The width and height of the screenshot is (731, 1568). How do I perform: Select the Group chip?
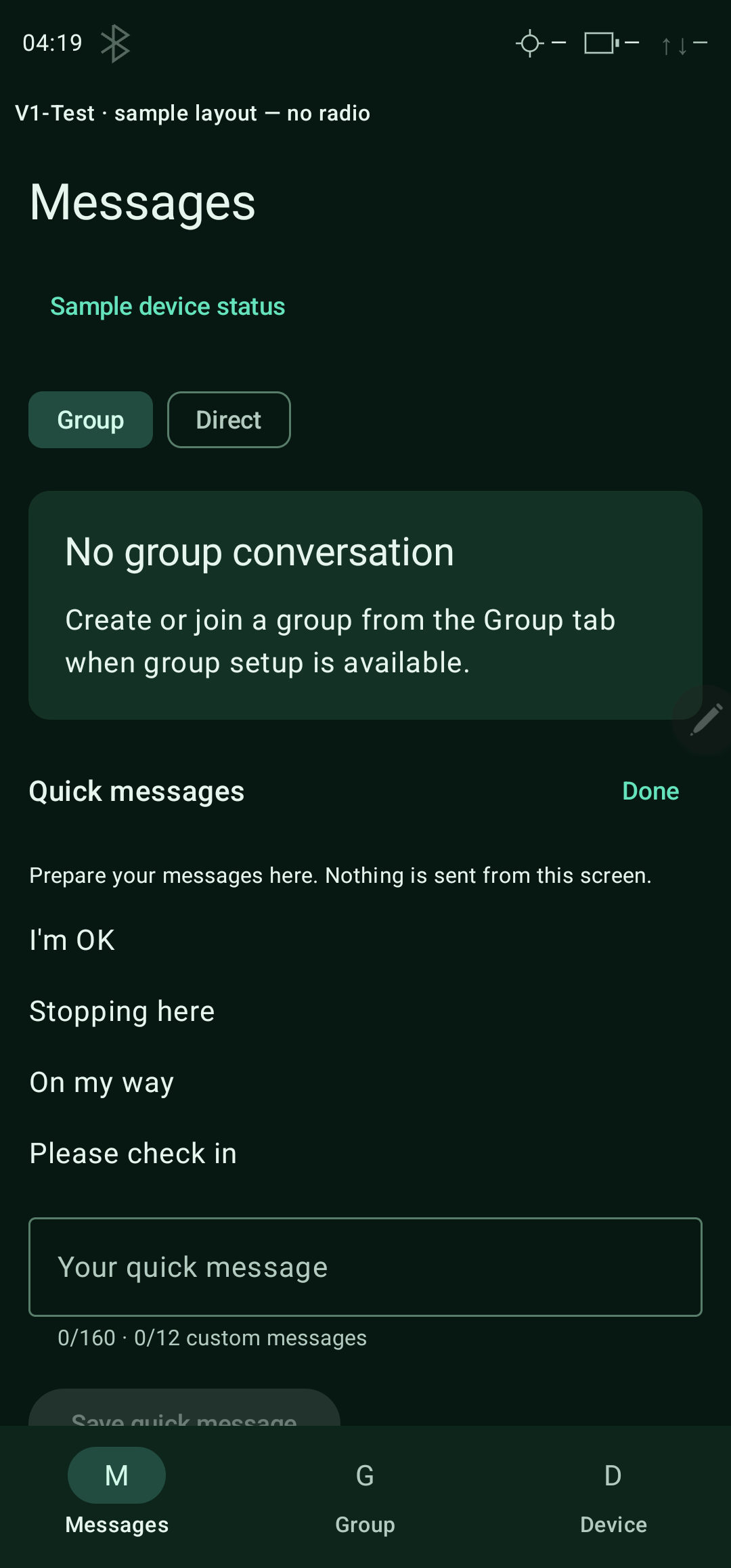[91, 420]
